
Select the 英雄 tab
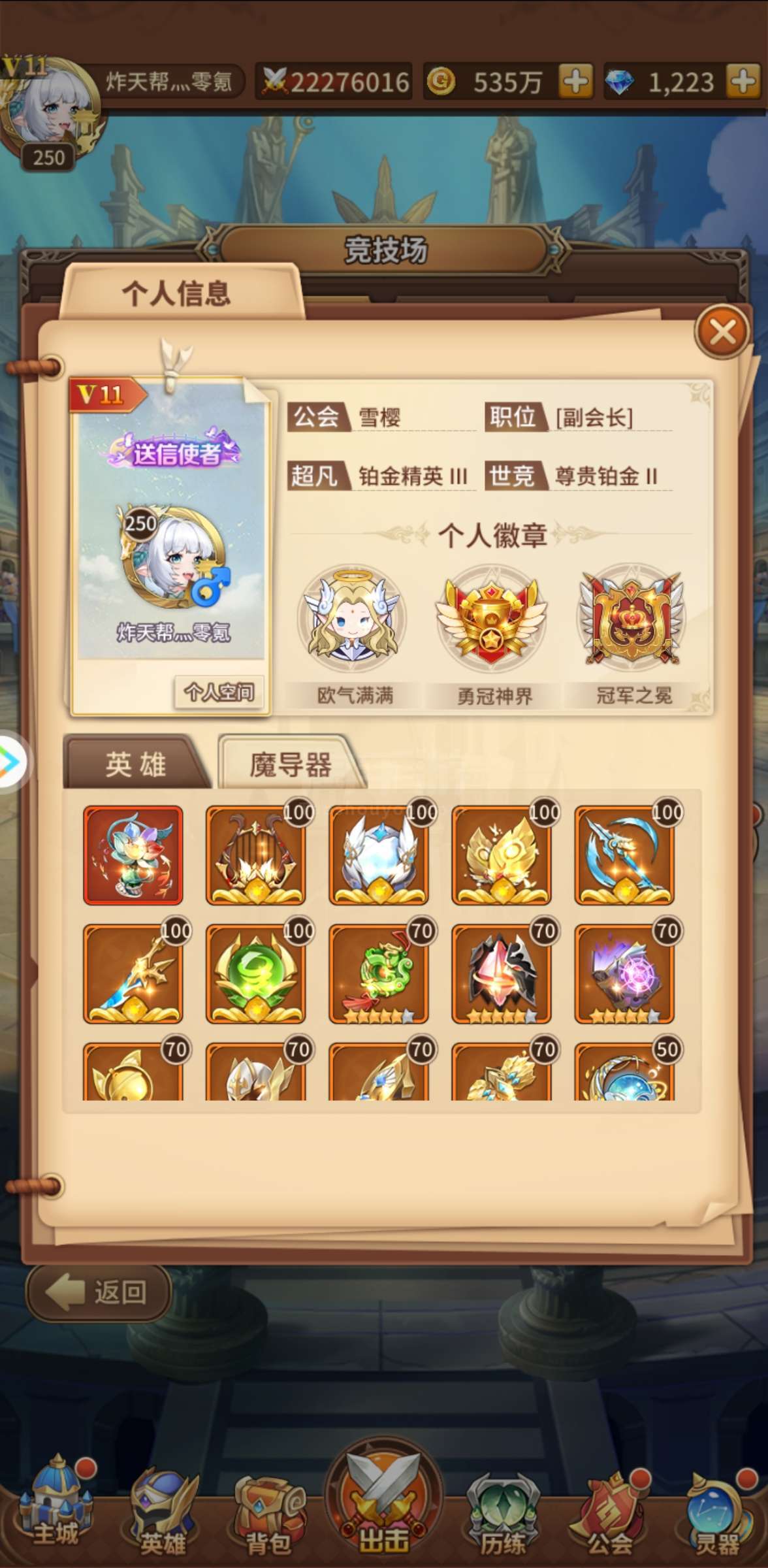pos(136,762)
